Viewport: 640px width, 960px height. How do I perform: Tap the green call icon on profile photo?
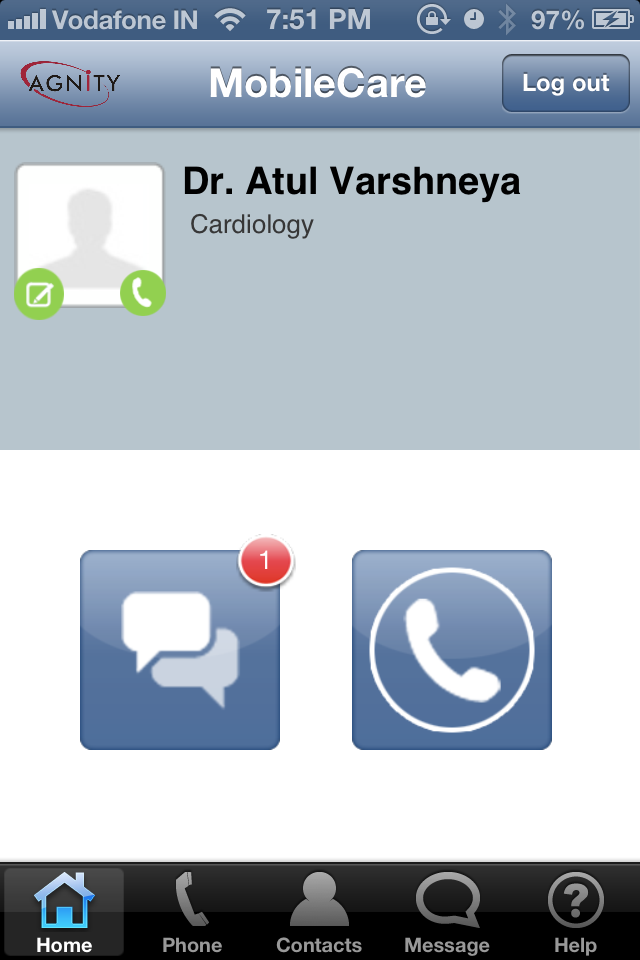coord(142,294)
